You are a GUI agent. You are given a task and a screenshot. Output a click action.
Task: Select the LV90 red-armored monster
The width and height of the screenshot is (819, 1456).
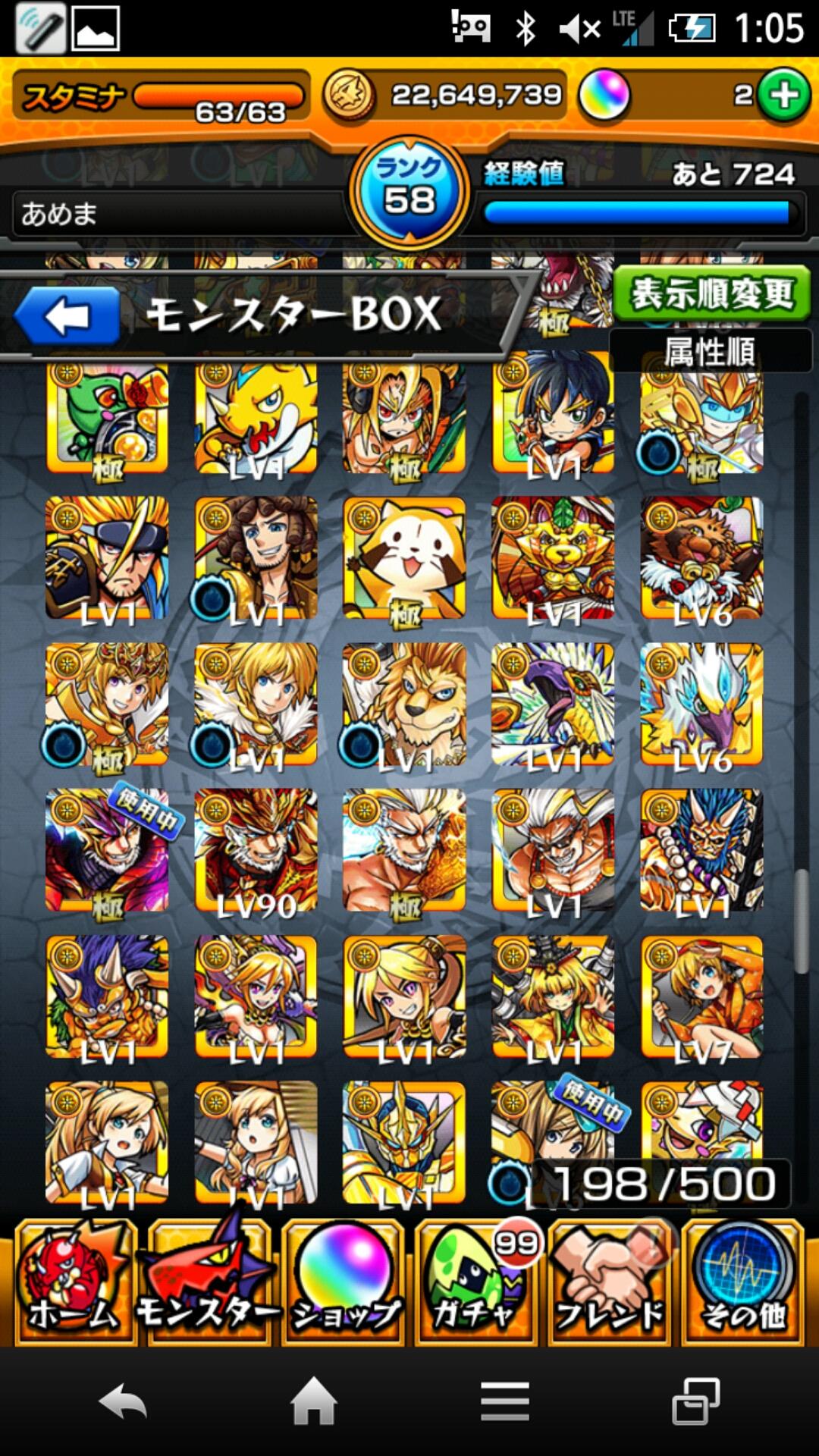pos(256,849)
